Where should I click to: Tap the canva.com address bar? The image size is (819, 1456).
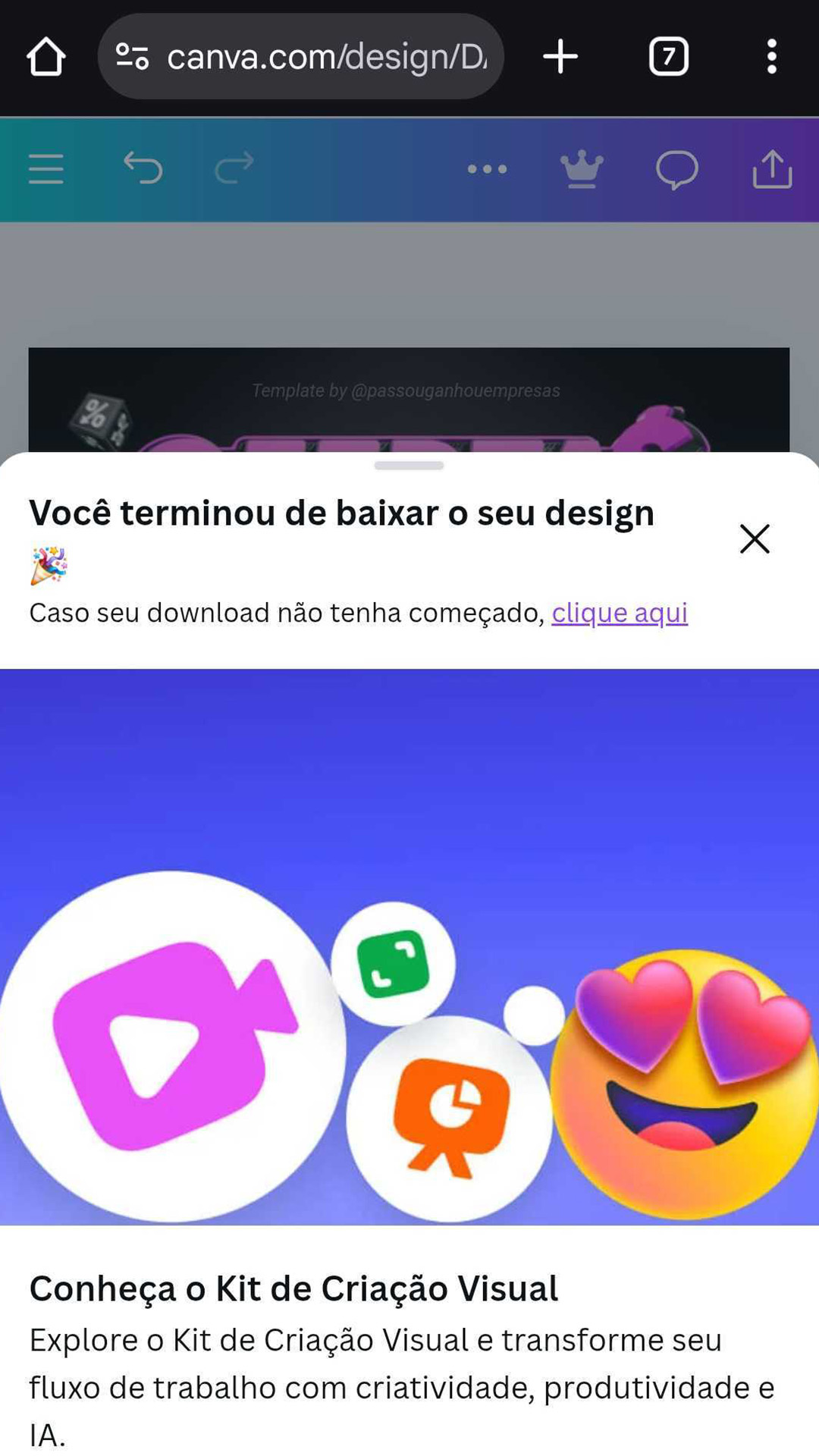318,56
